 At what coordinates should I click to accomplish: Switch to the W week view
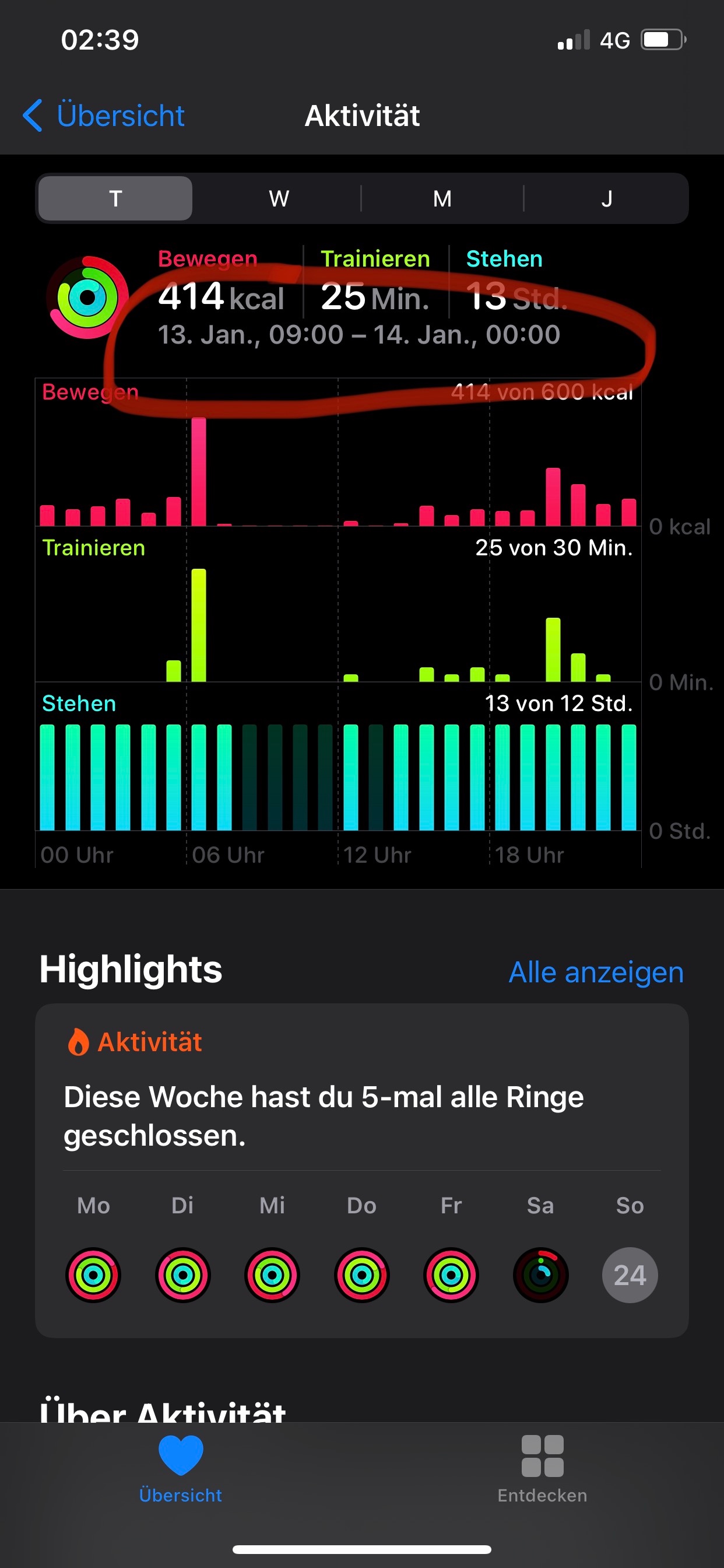click(279, 198)
